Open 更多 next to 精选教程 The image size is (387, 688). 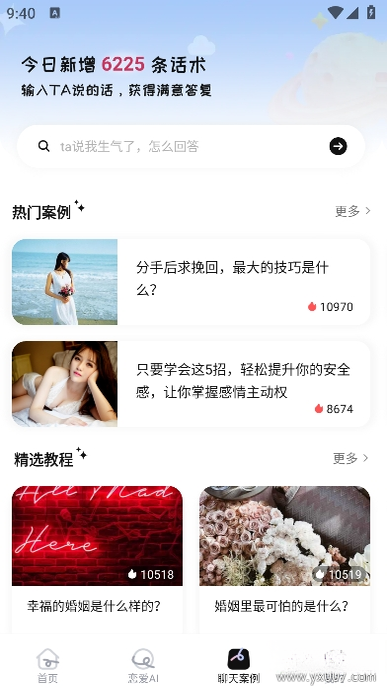point(351,458)
